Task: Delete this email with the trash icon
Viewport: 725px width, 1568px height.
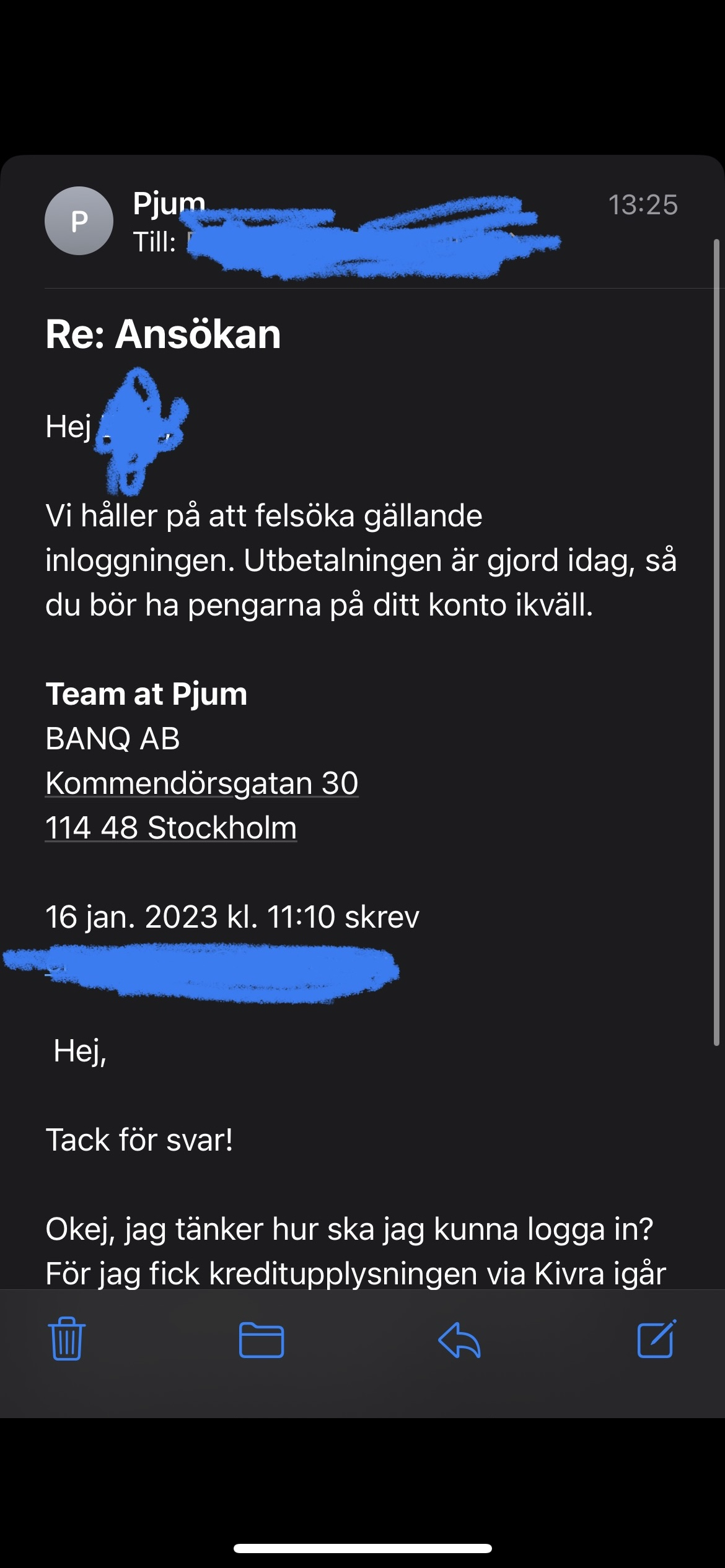Action: click(x=67, y=1339)
